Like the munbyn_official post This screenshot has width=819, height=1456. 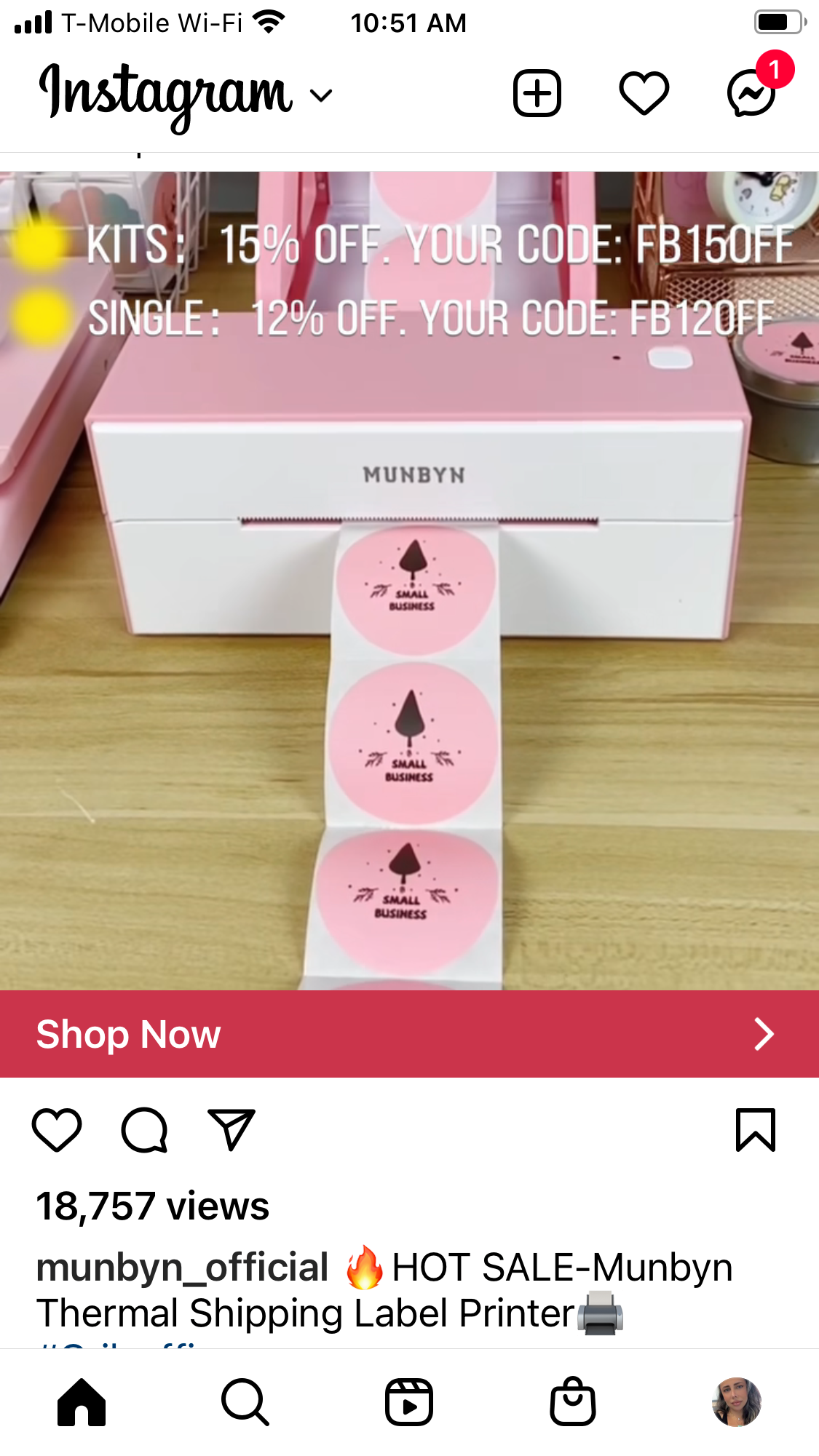[57, 1130]
